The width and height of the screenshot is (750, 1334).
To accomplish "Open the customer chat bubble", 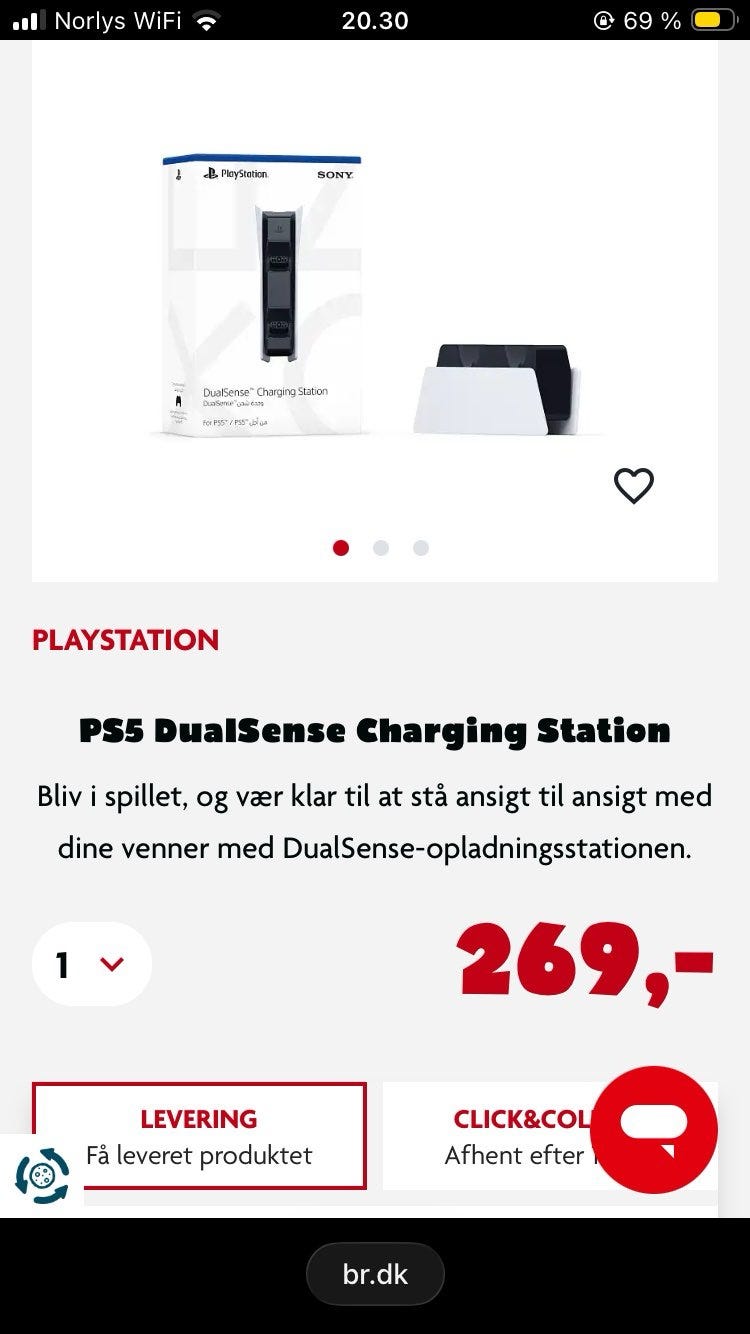I will [x=657, y=1130].
